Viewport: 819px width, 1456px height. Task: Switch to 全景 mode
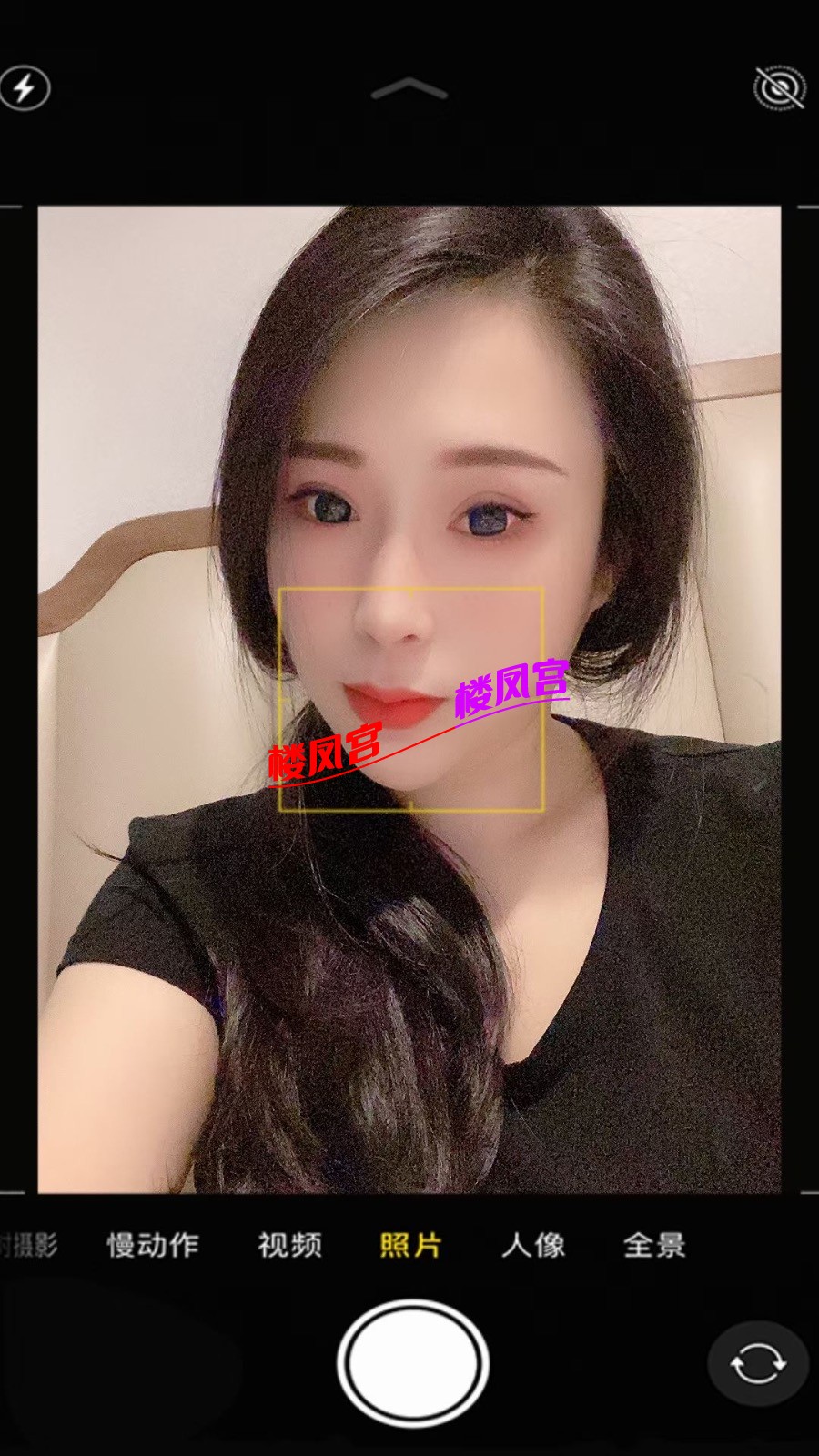(654, 1245)
